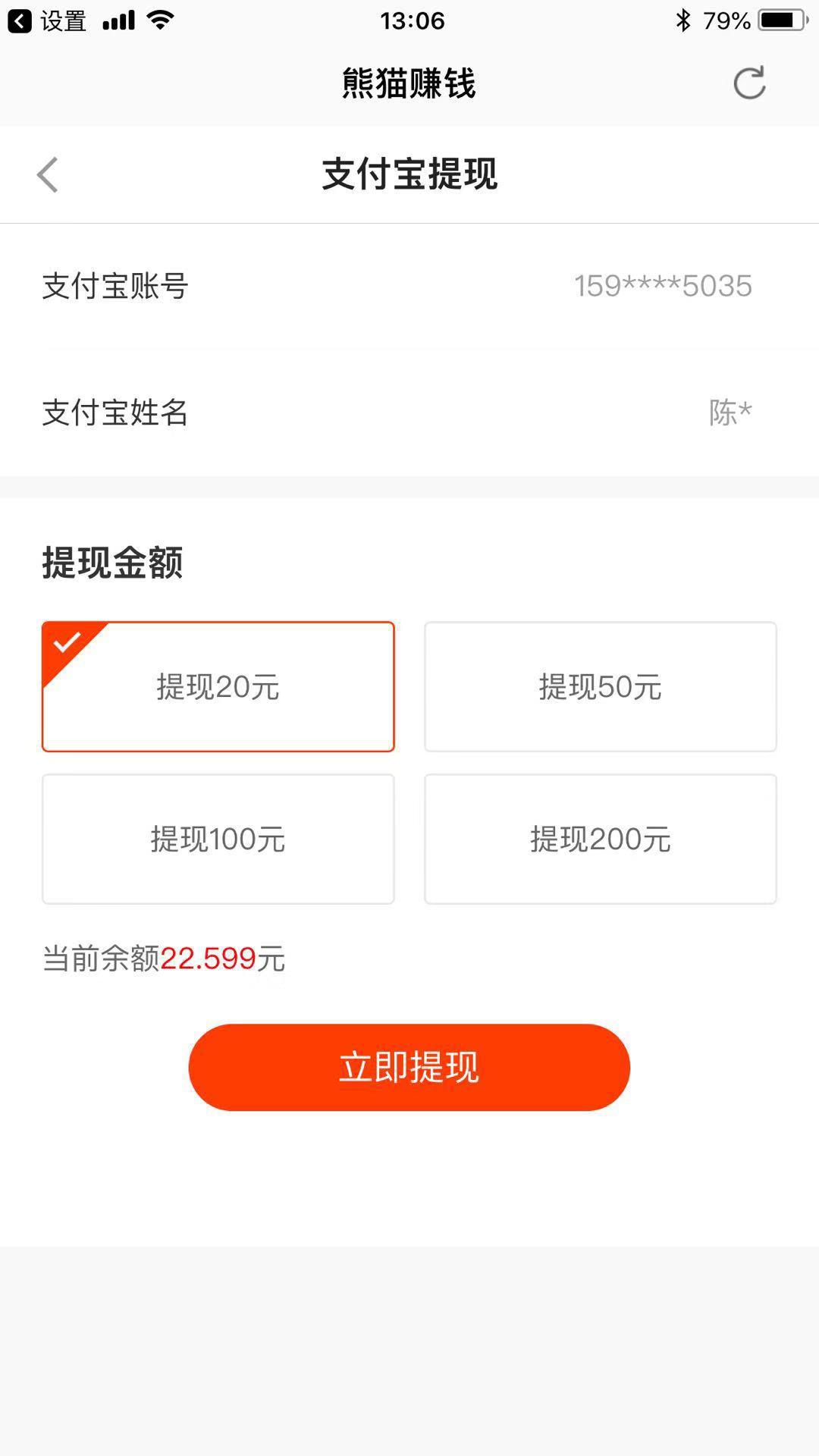
Task: Tap the refresh icon to reload the page
Action: (749, 83)
